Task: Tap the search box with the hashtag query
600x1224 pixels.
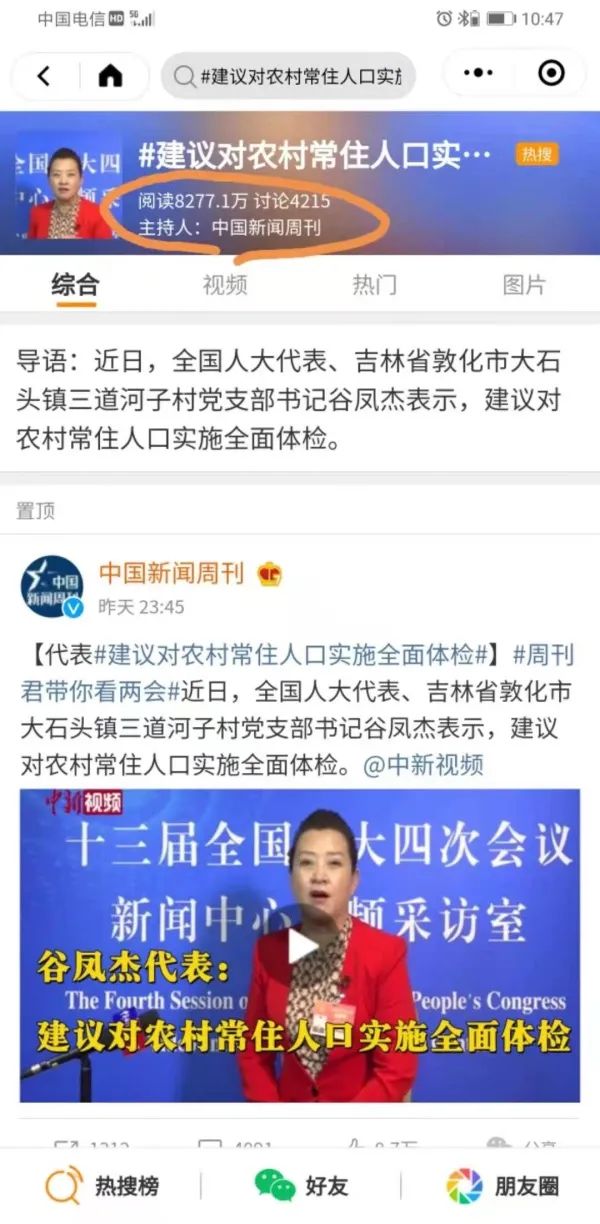Action: (288, 76)
